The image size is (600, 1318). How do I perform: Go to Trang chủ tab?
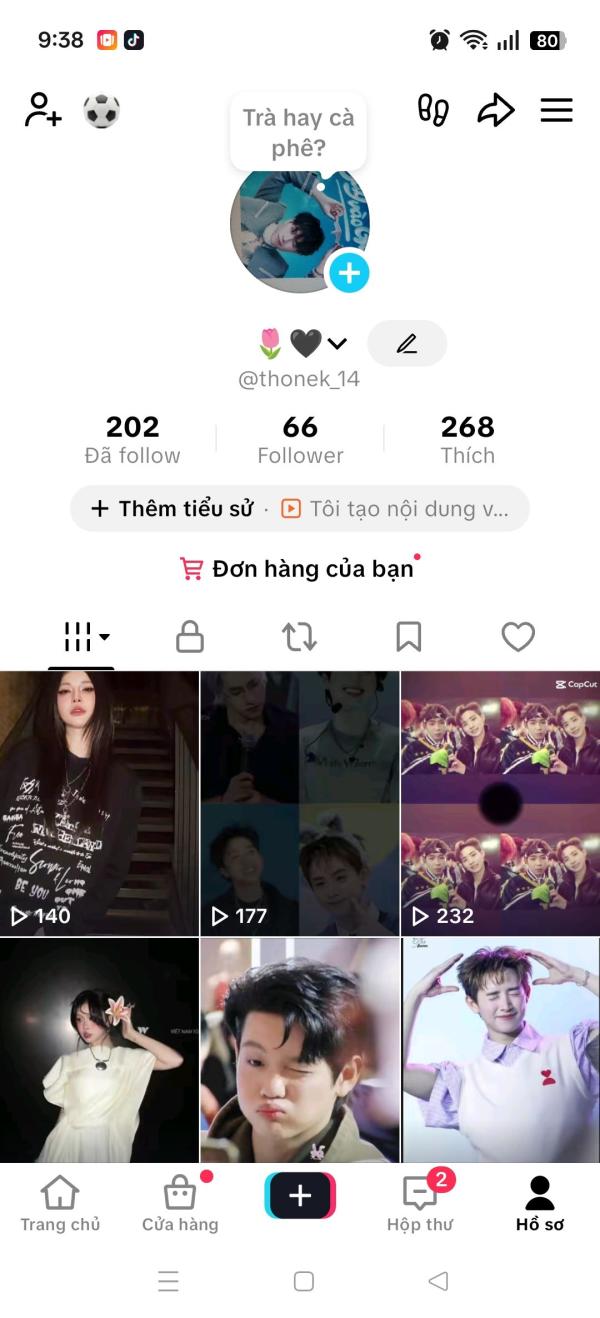click(x=60, y=1204)
